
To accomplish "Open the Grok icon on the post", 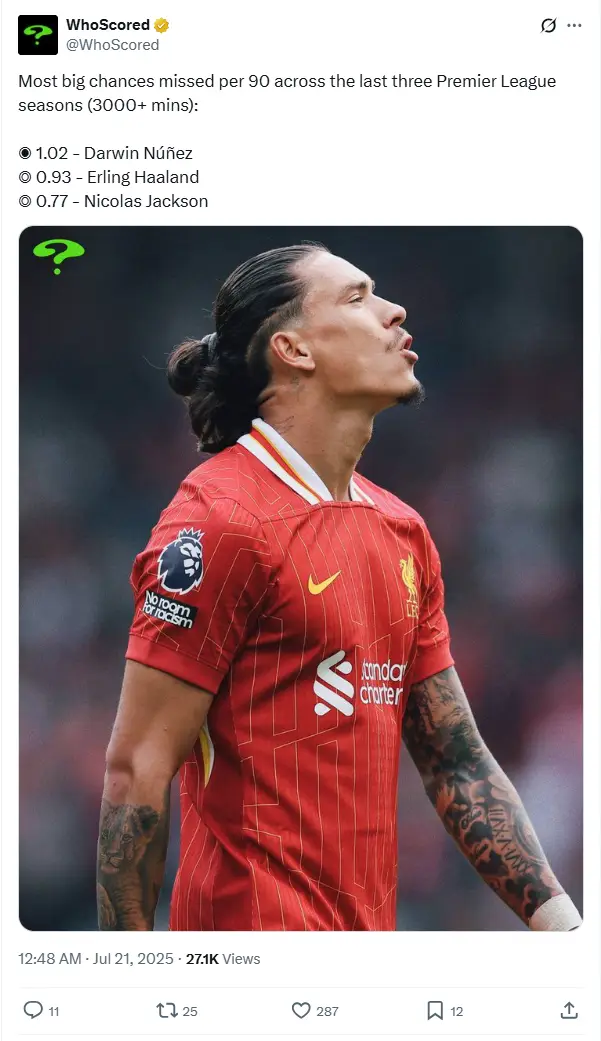I will point(548,25).
